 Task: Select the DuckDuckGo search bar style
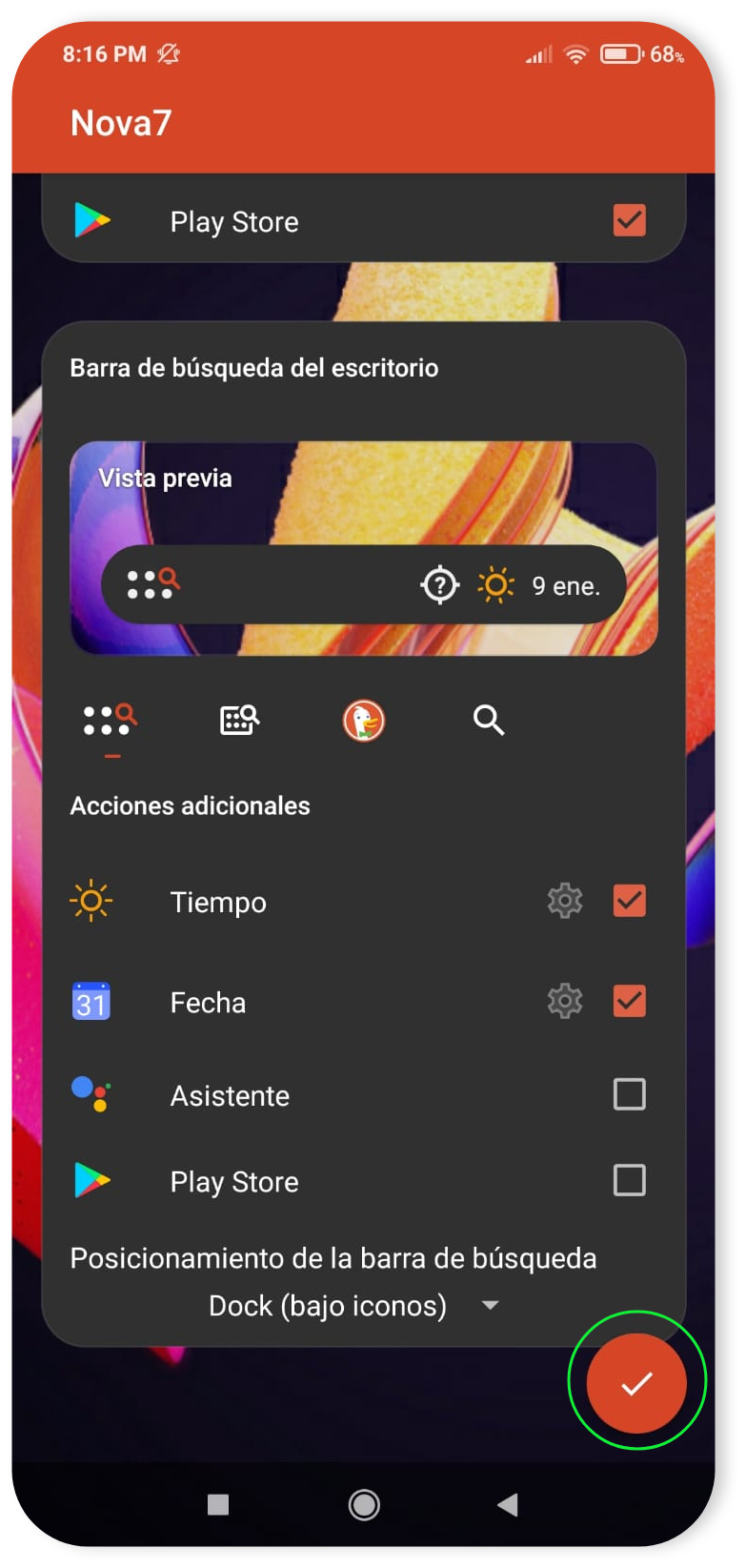(364, 720)
